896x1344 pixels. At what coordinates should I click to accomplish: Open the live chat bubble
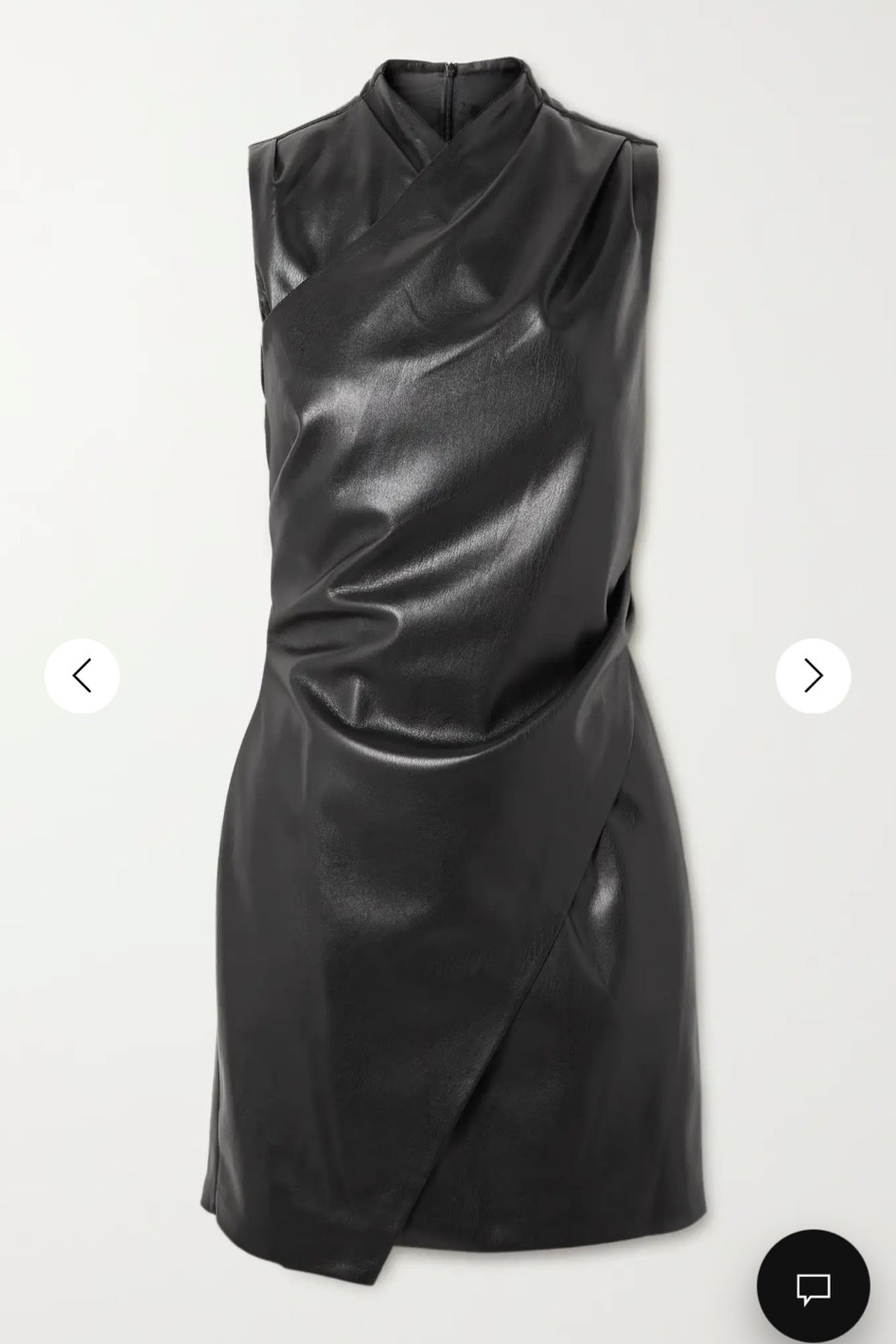pos(813,1287)
